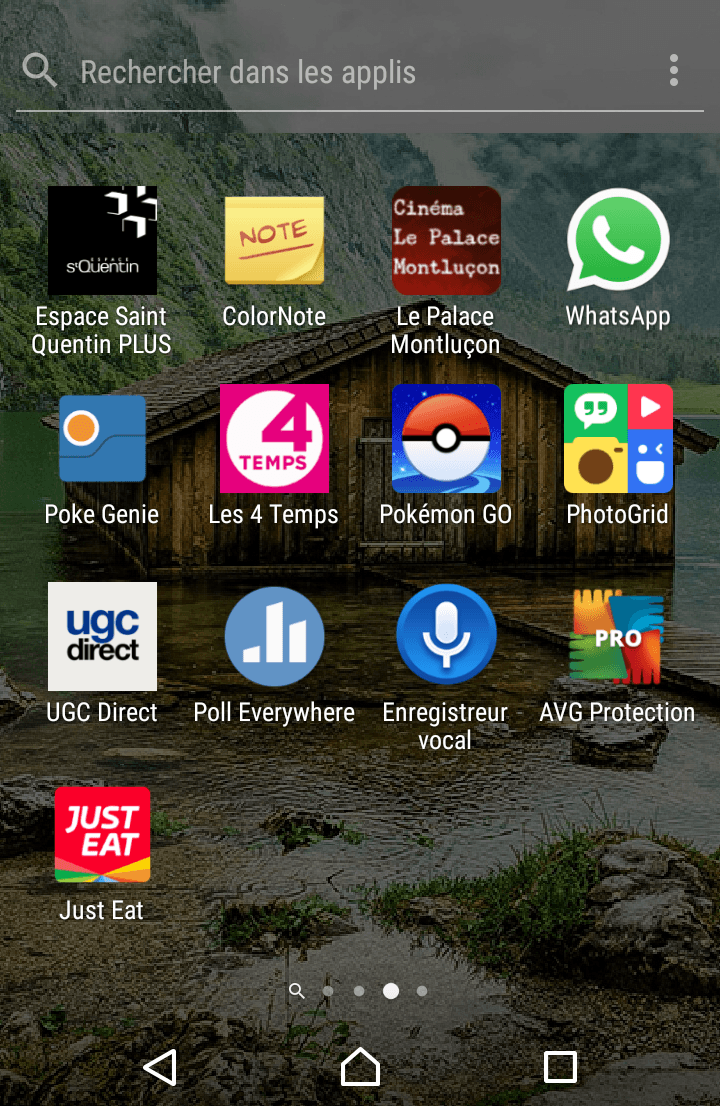Open Le Palace Montluçon cinema app
The height and width of the screenshot is (1106, 720).
(x=446, y=241)
